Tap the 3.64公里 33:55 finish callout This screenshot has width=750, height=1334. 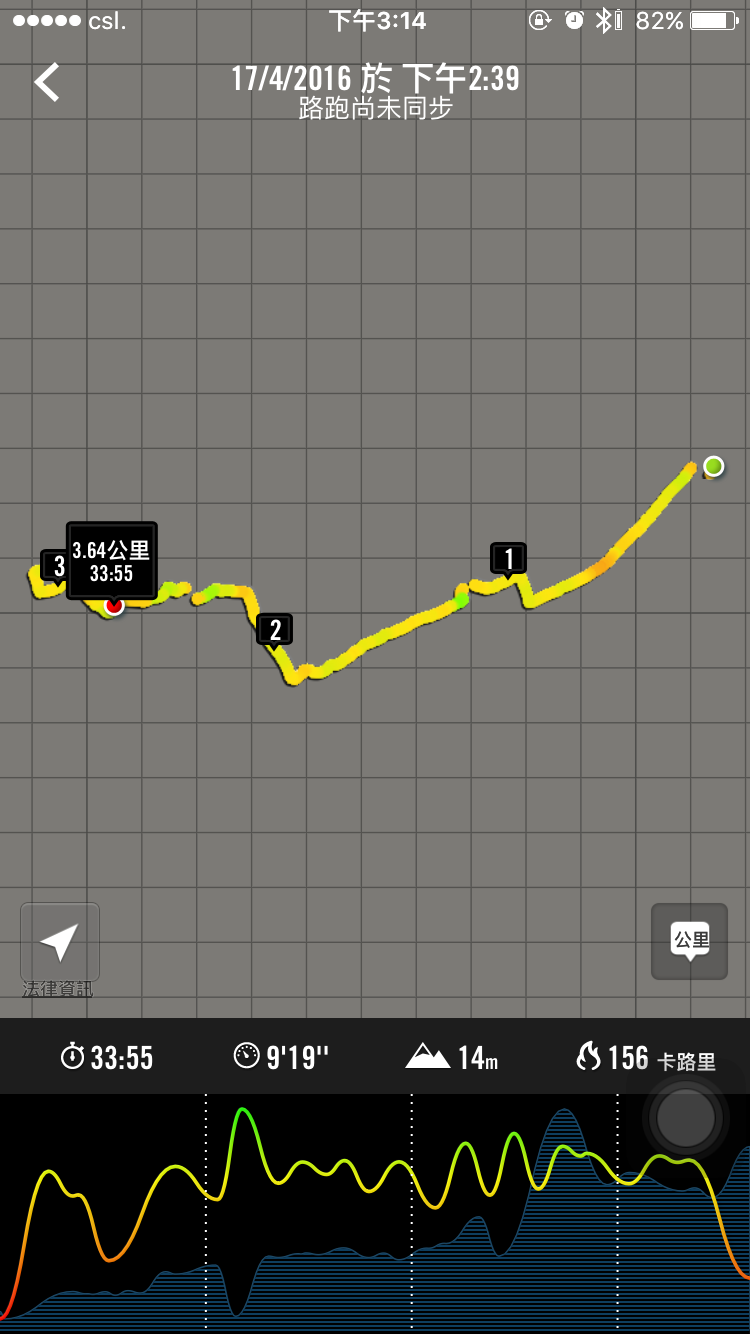(112, 560)
